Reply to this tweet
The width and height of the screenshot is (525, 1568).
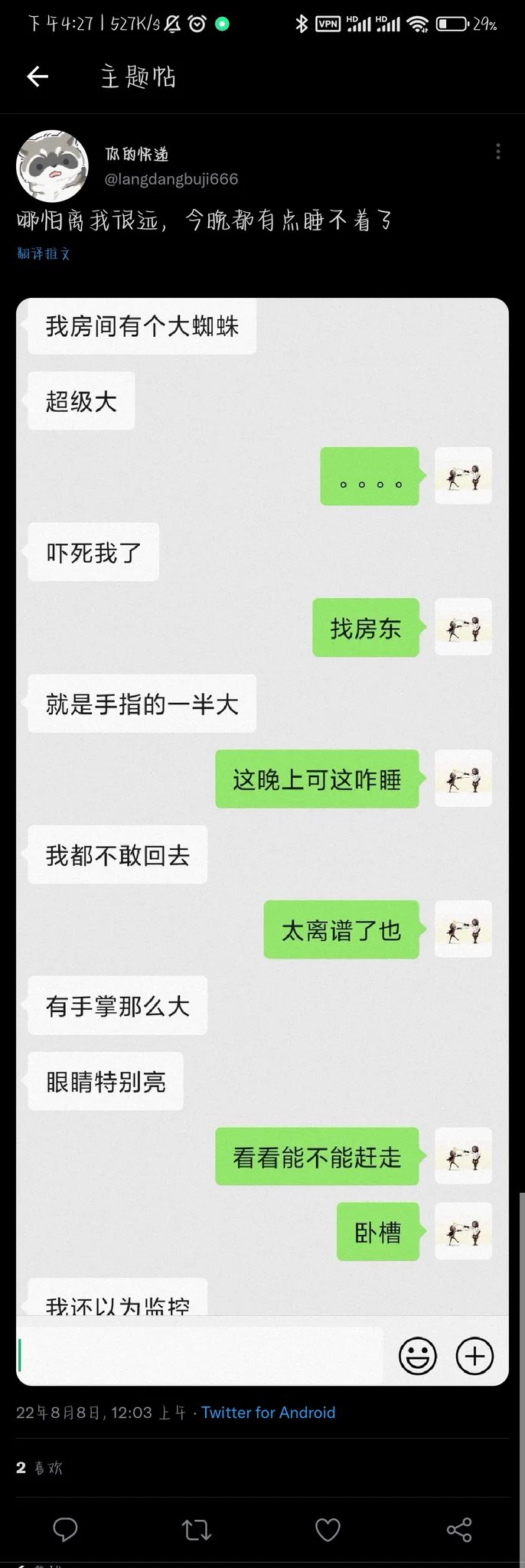click(x=65, y=1530)
